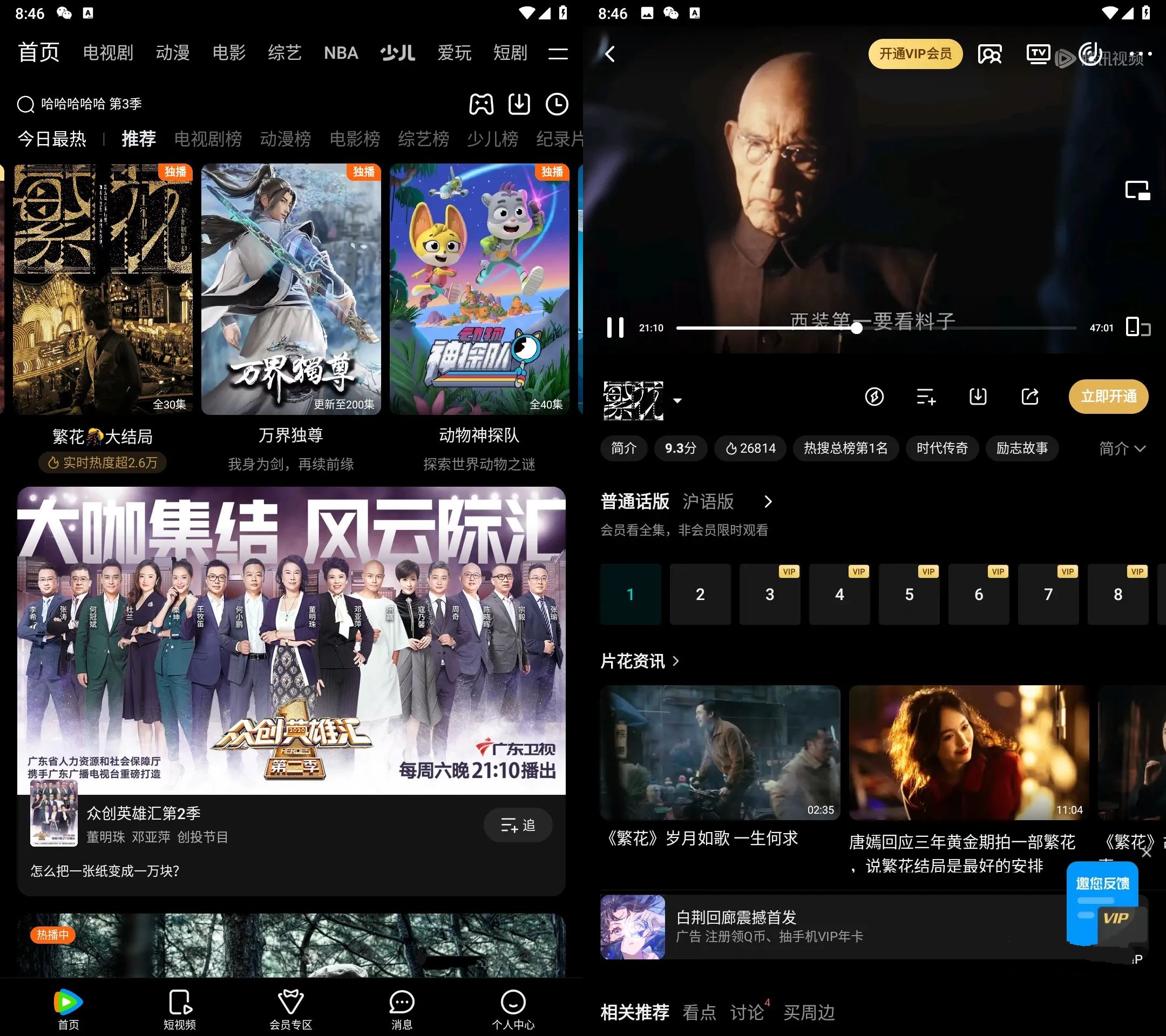The height and width of the screenshot is (1036, 1166).
Task: Pause the playing video
Action: pos(615,328)
